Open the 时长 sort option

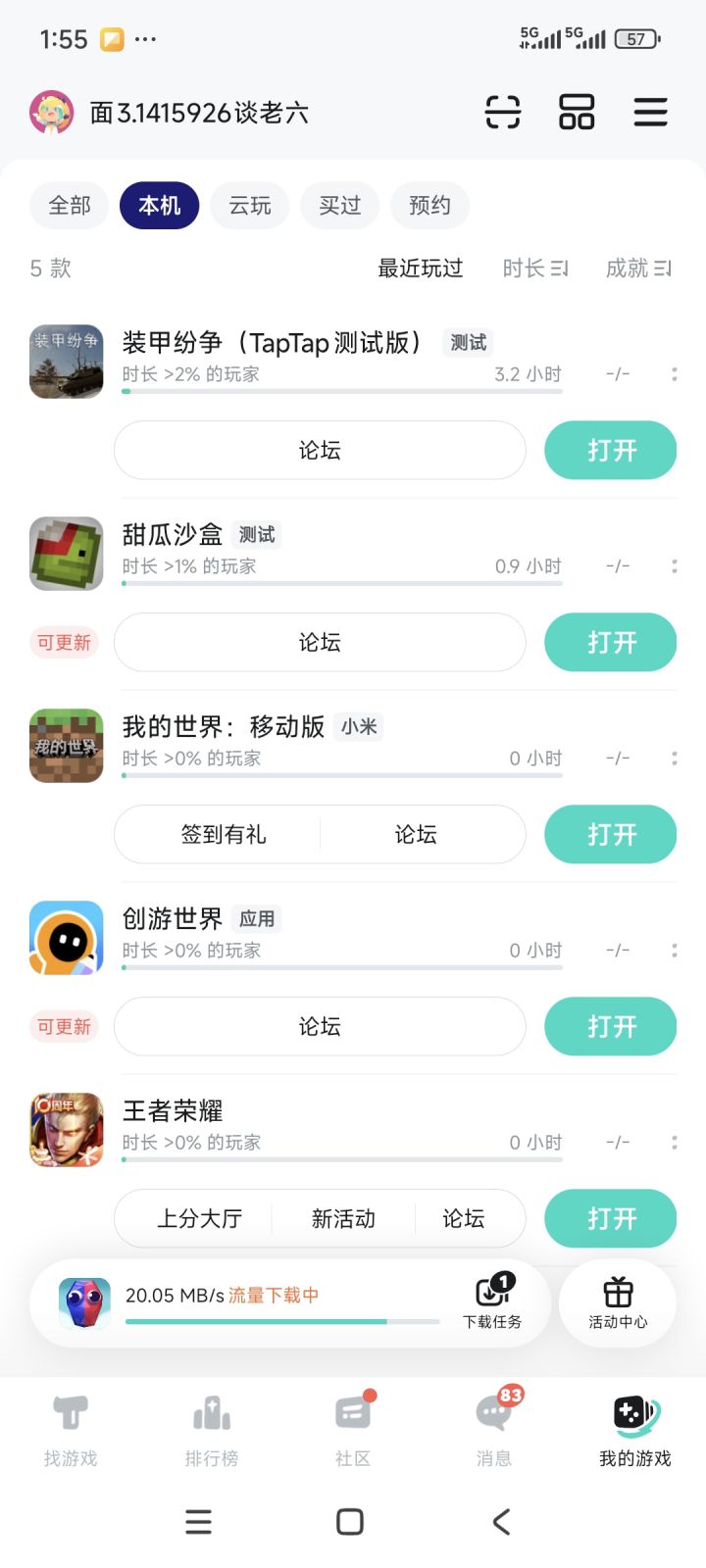coord(534,268)
